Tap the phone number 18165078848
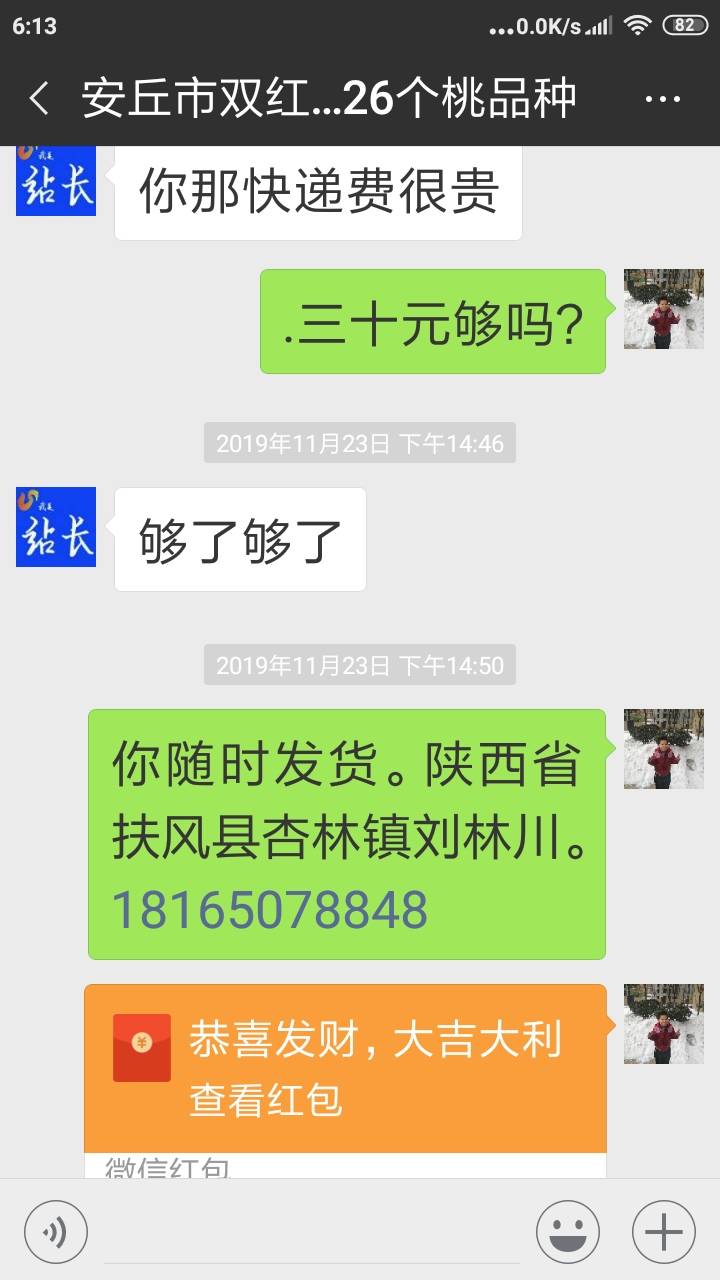 [270, 910]
